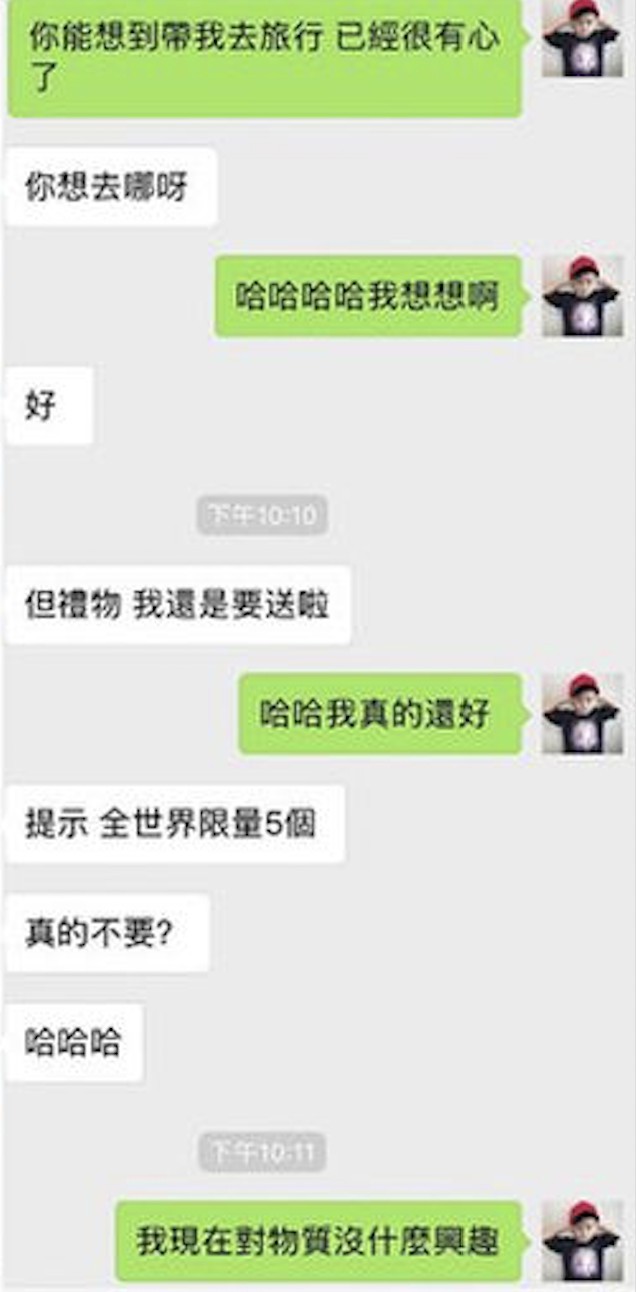Image resolution: width=636 pixels, height=1292 pixels.
Task: Tap profile picture next to '哈哈我真的還好'
Action: (x=583, y=714)
